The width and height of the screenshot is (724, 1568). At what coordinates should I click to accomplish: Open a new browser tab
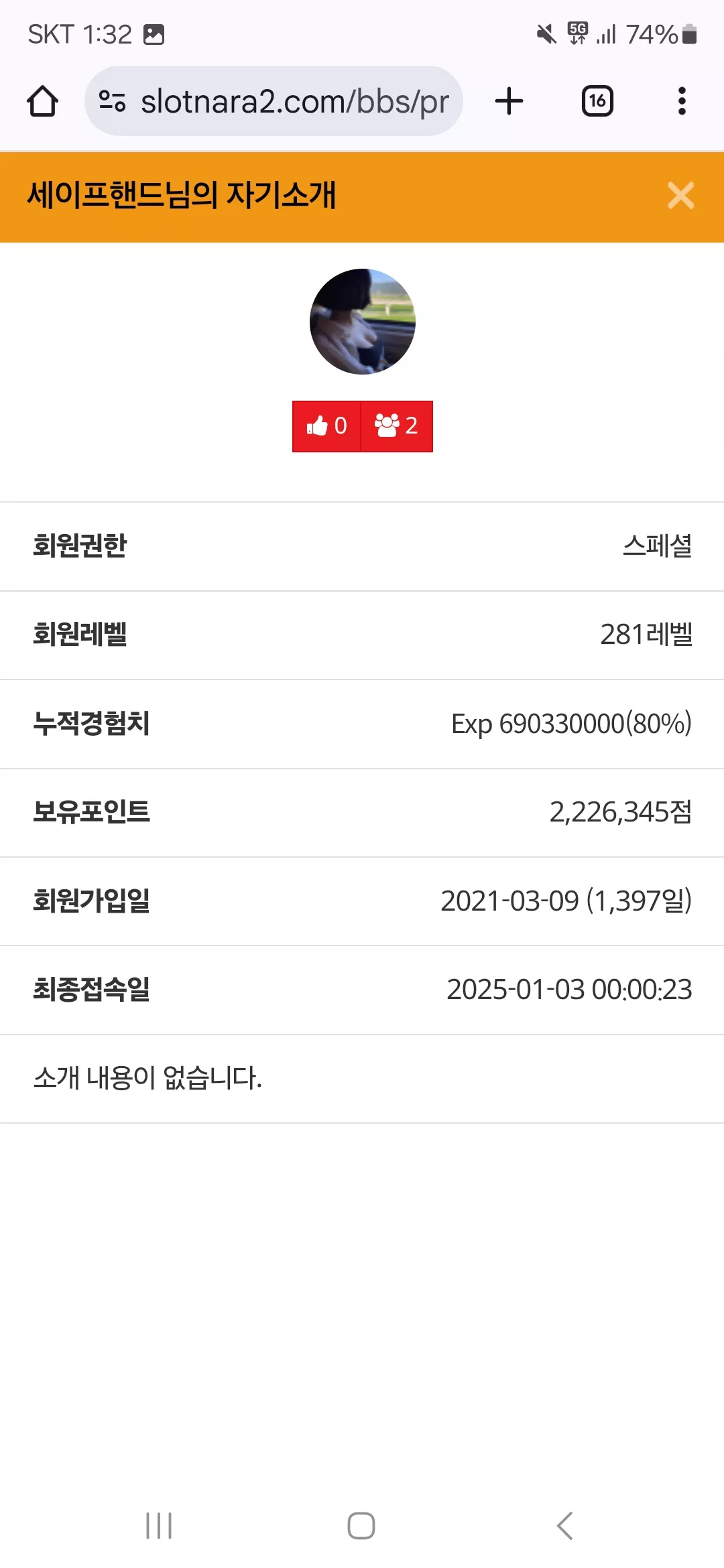[509, 101]
